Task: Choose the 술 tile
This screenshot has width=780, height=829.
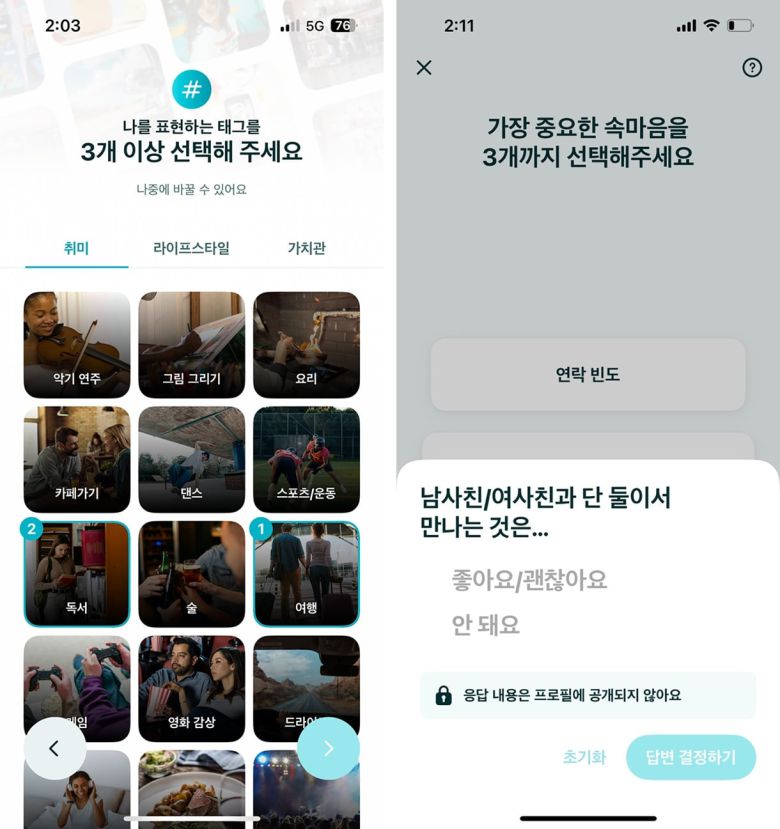Action: pos(191,574)
